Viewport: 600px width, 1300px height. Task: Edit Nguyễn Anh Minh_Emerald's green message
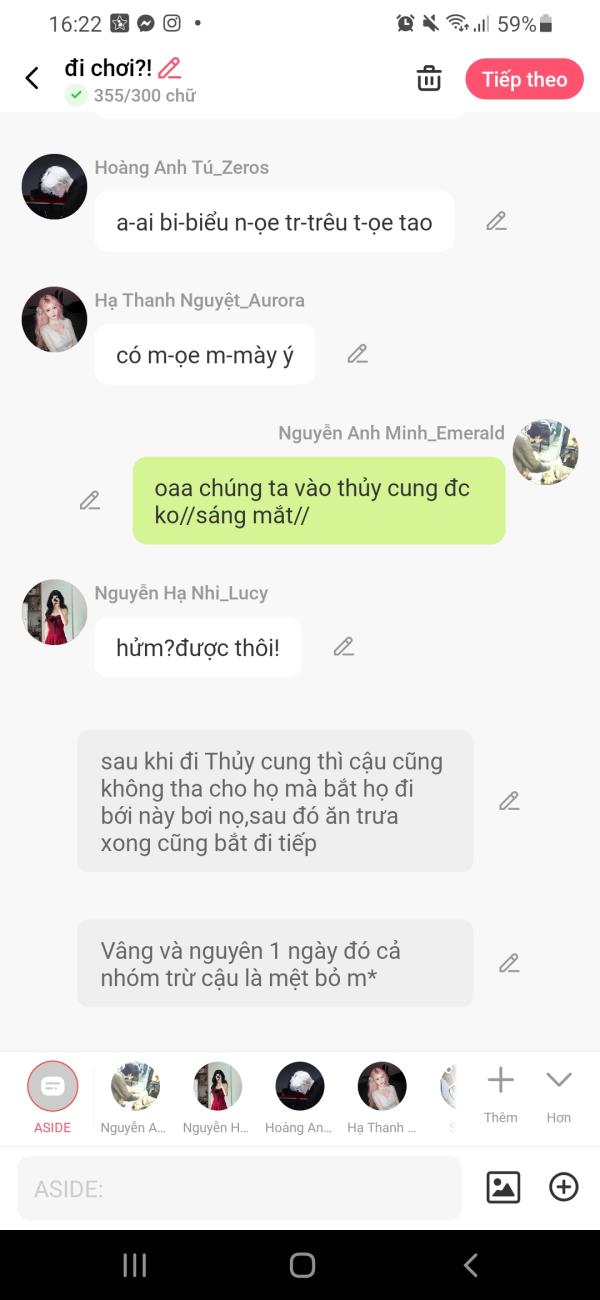[x=90, y=500]
